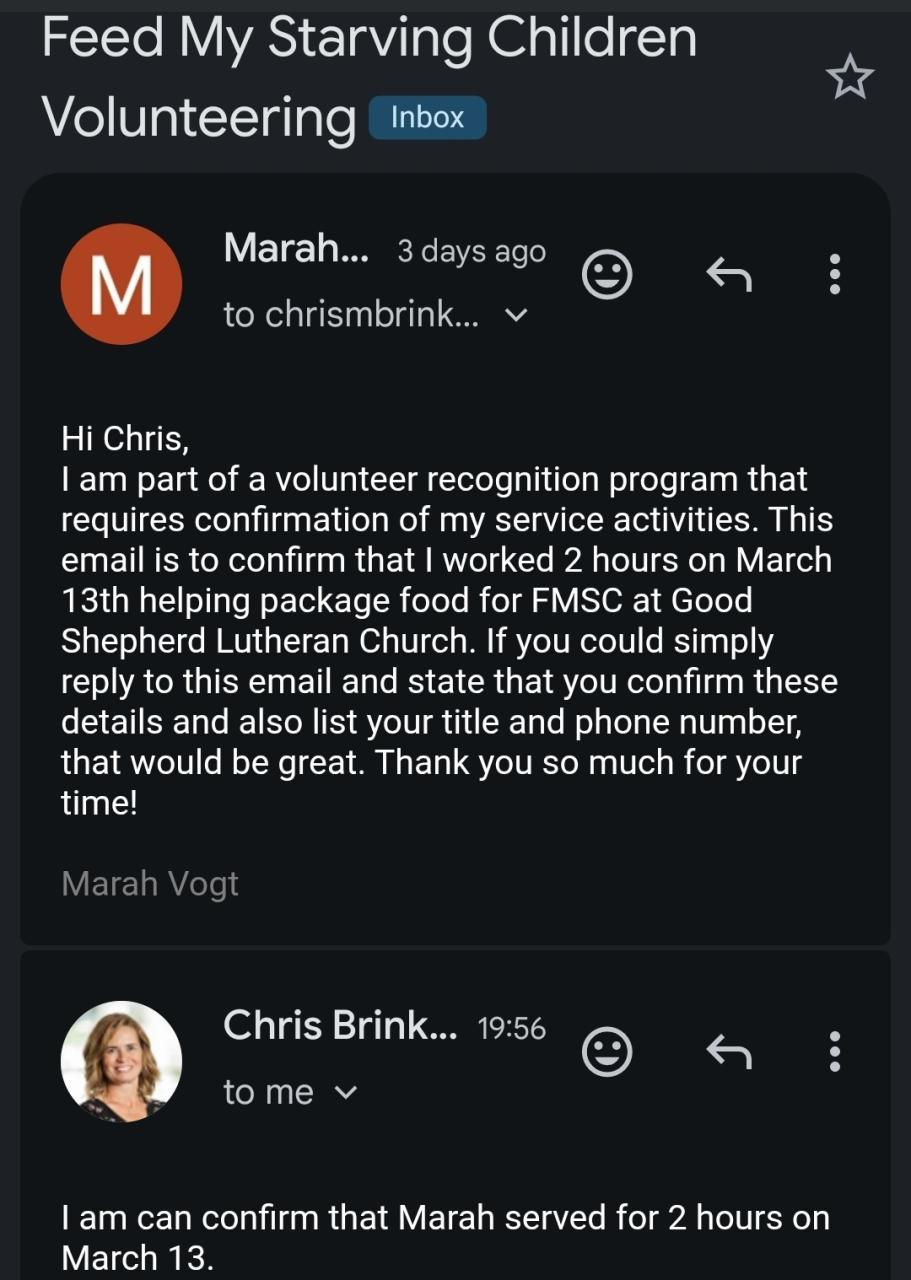The height and width of the screenshot is (1280, 911).
Task: View Chris Brink's profile photo
Action: pos(121,1061)
